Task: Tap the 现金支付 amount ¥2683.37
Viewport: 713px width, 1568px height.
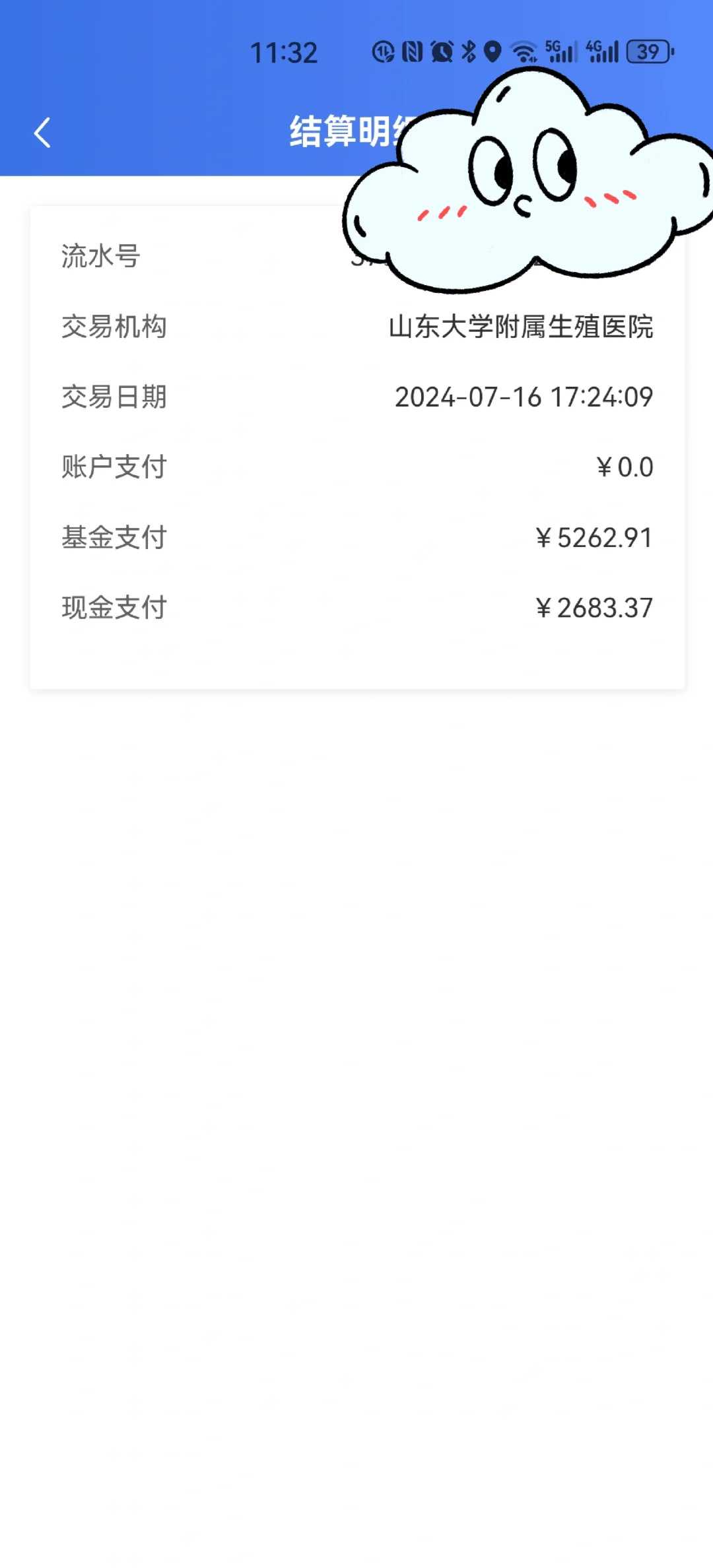Action: click(x=595, y=606)
